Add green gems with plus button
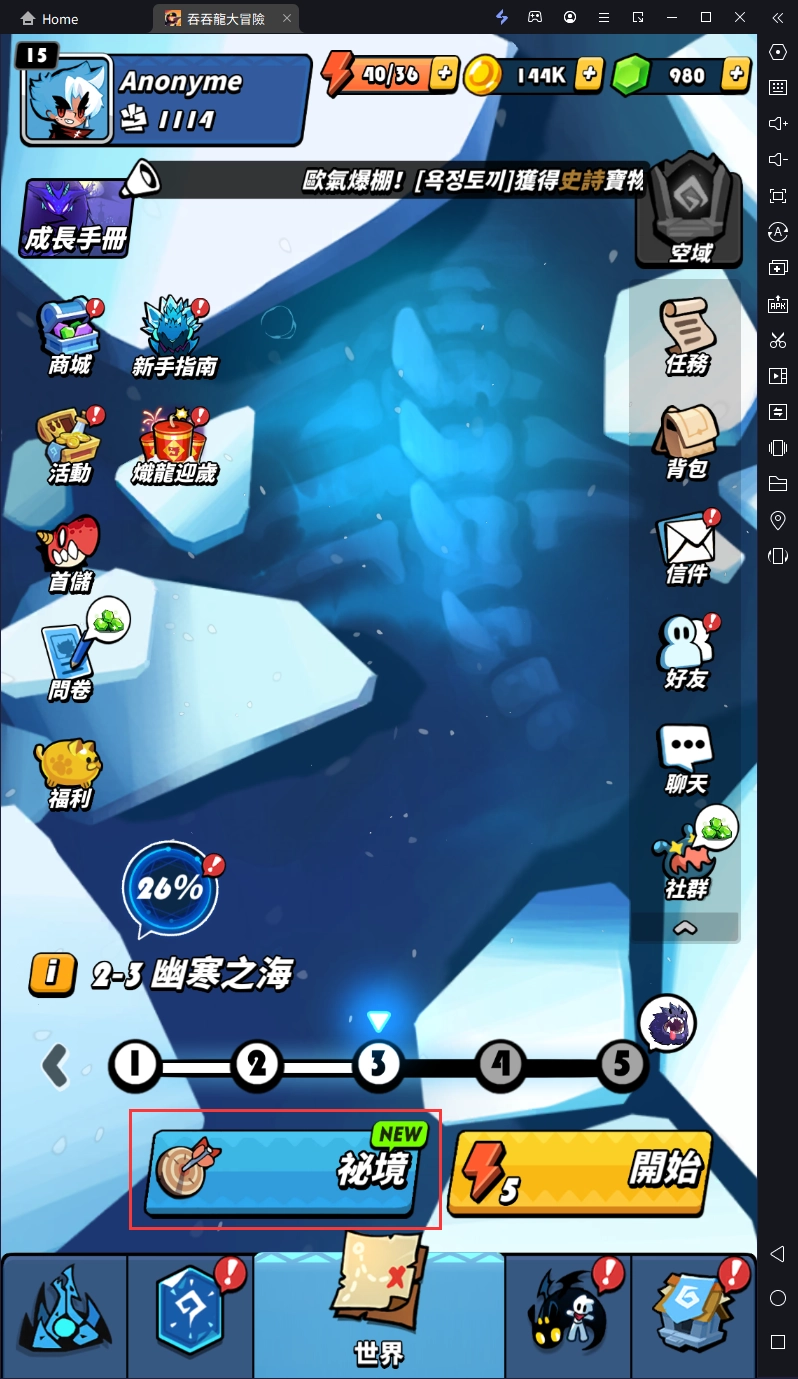Image resolution: width=798 pixels, height=1379 pixels. (735, 73)
